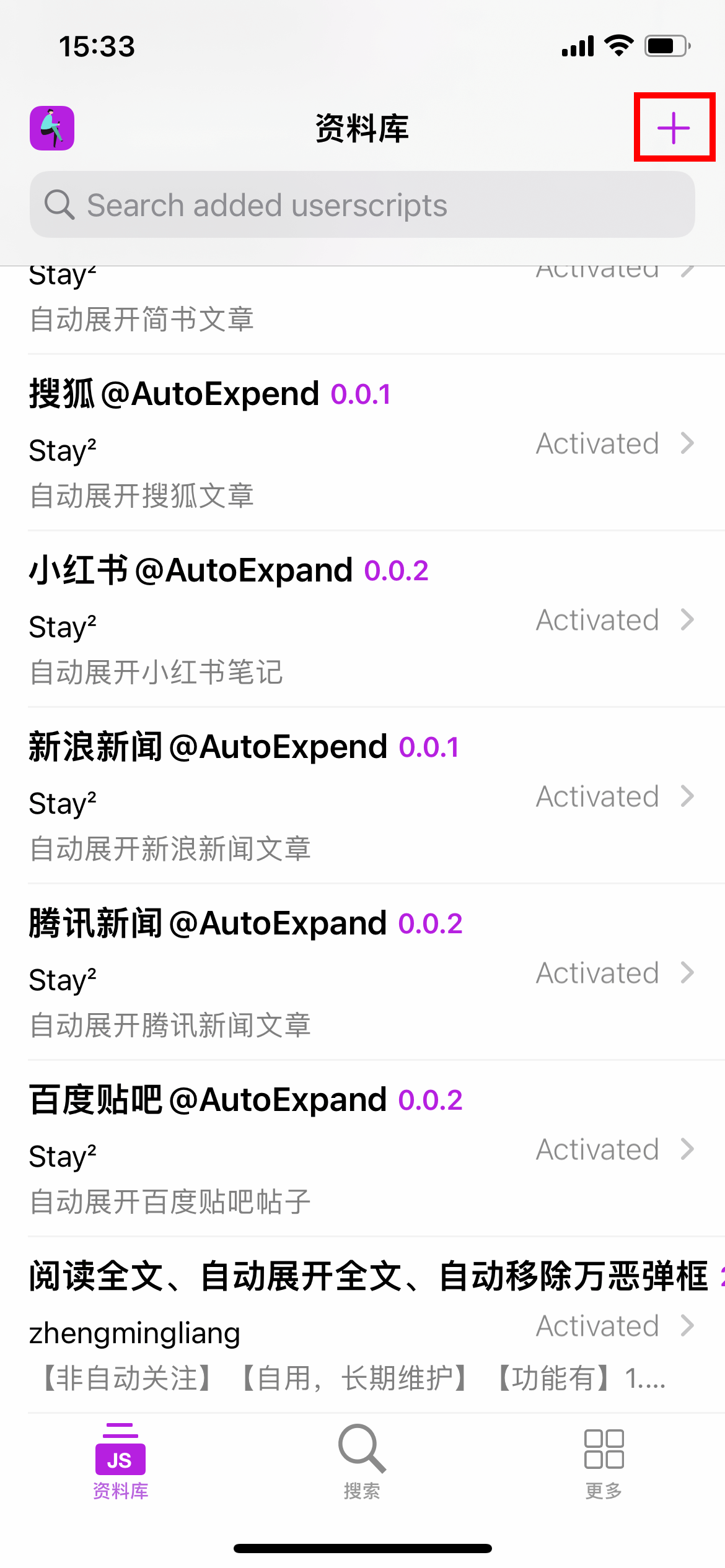The width and height of the screenshot is (725, 1568).
Task: Tap the Wi-Fi icon in the status bar
Action: (618, 45)
